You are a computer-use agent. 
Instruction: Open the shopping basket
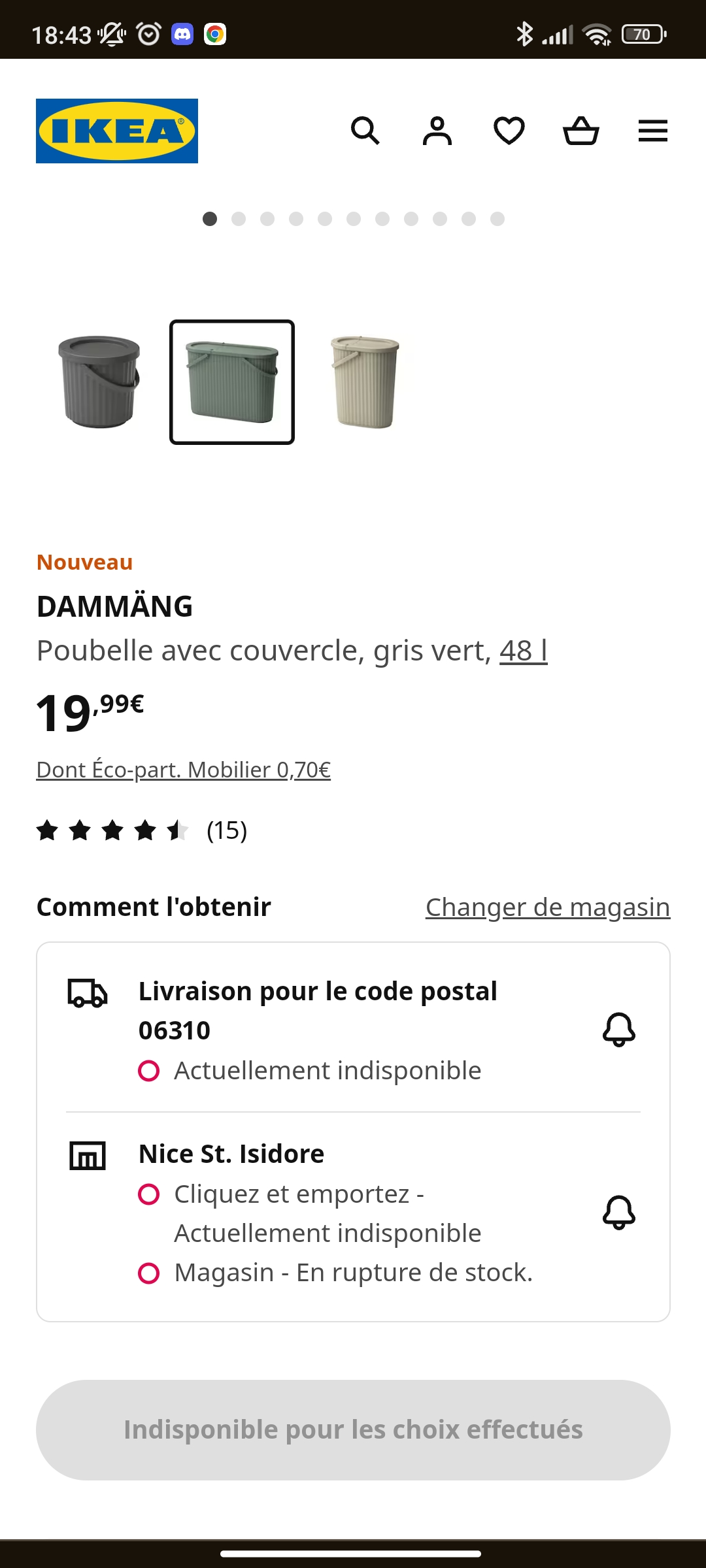580,131
